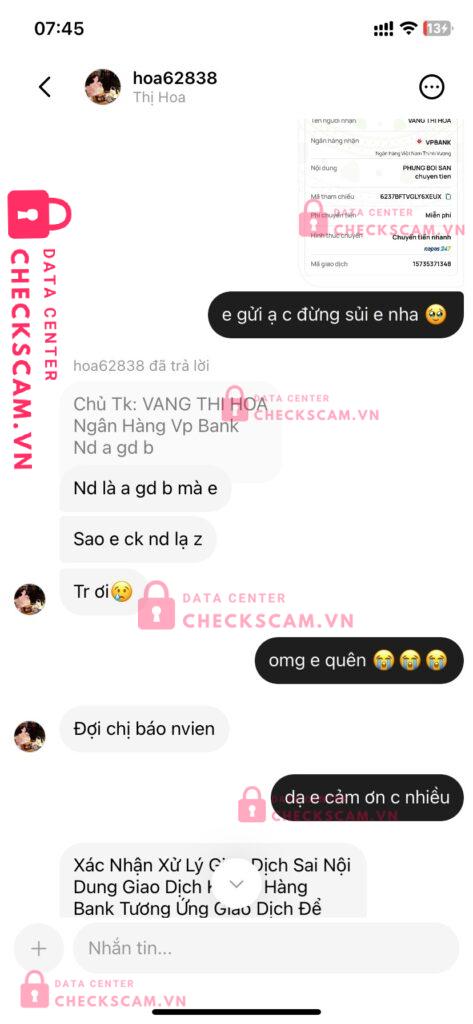Open the quoted reply Chủ Tk VANG THI HOA
Image resolution: width=473 pixels, height=1024 pixels.
pyautogui.click(x=171, y=426)
